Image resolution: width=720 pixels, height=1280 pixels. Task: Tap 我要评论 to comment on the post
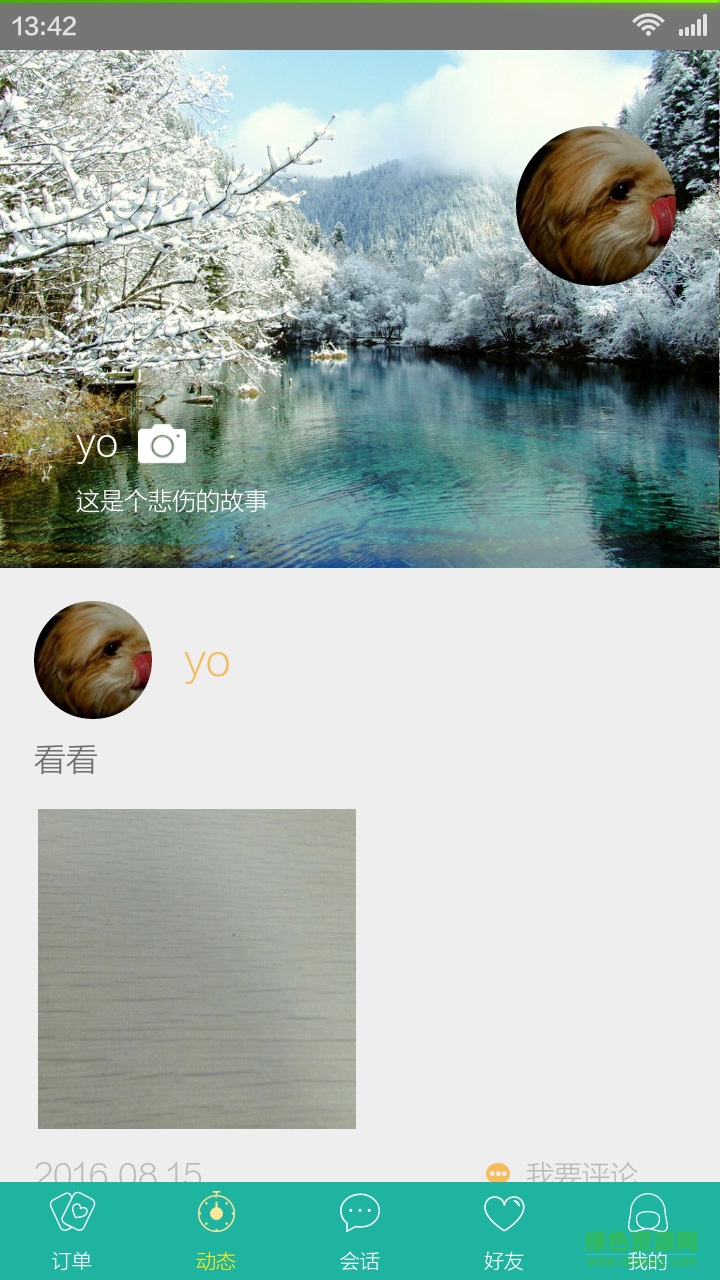pyautogui.click(x=580, y=1172)
